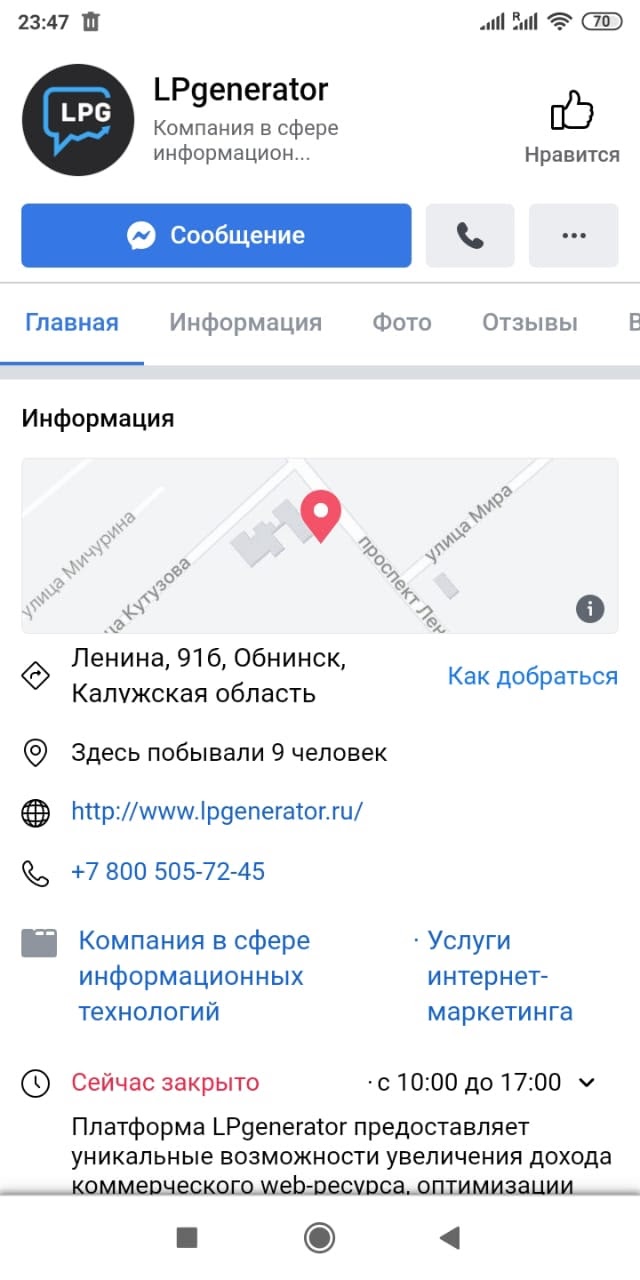Dial the number +7 800 505-72-45
The height and width of the screenshot is (1280, 640).
click(168, 872)
